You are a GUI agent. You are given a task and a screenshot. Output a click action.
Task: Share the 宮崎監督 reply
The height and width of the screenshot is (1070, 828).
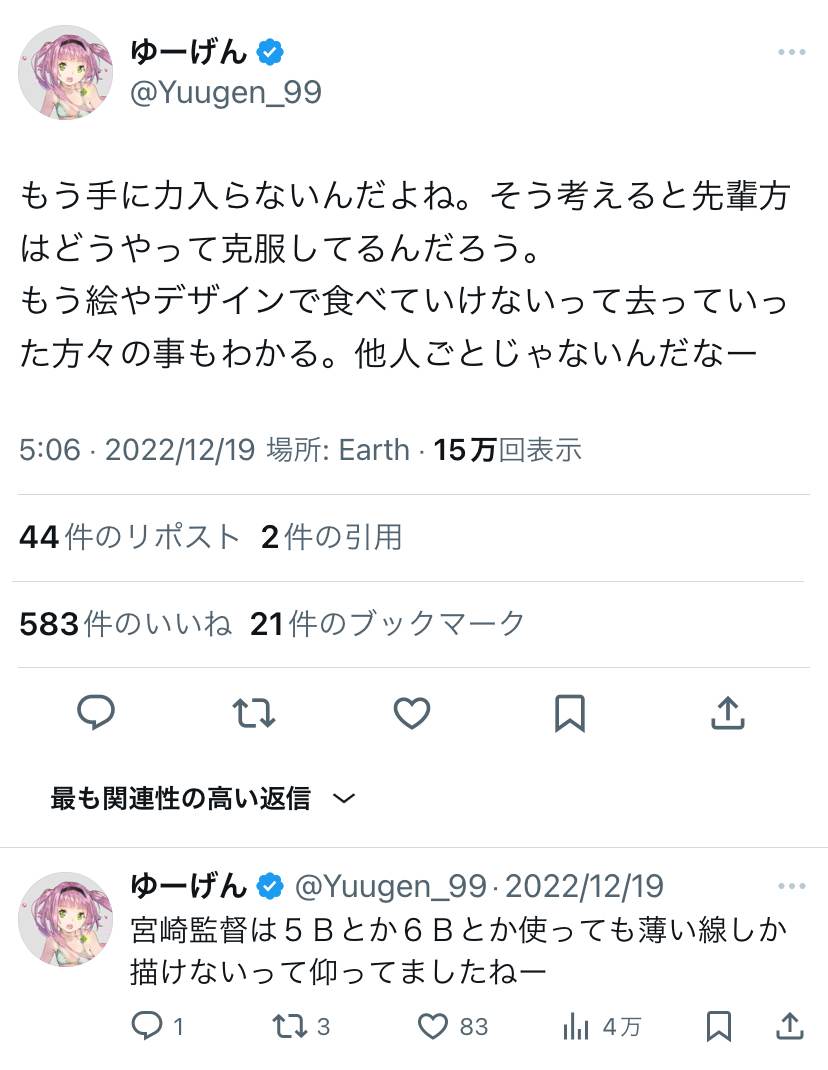pyautogui.click(x=789, y=1026)
